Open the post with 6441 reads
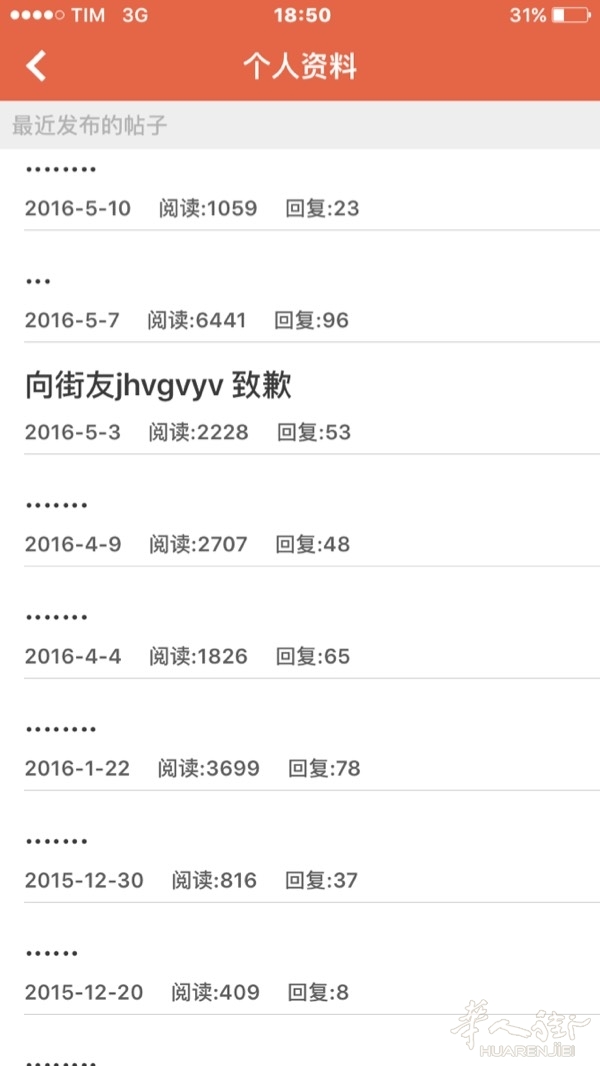Viewport: 600px width, 1066px height. (300, 302)
